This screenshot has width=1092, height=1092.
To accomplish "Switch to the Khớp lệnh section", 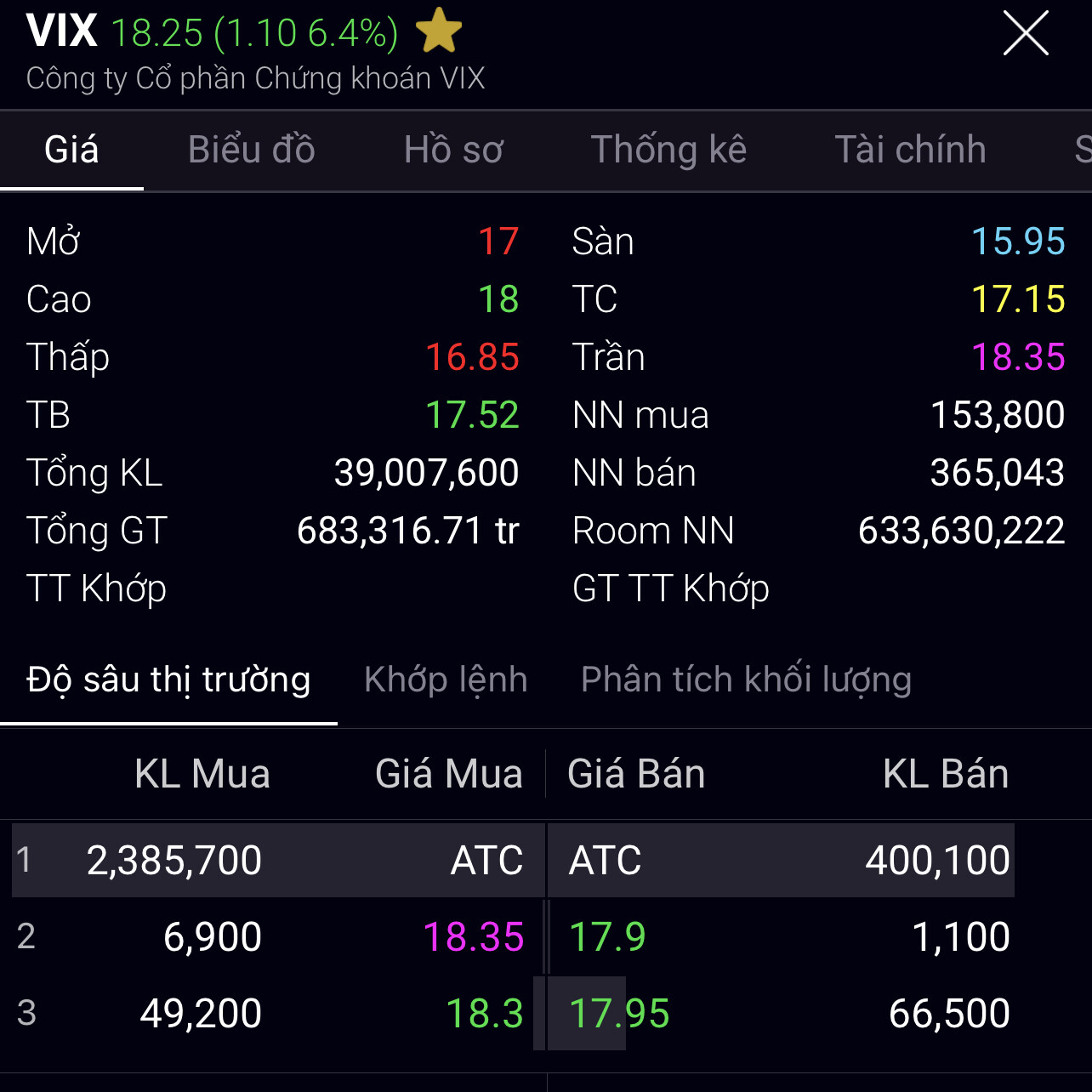I will click(446, 680).
